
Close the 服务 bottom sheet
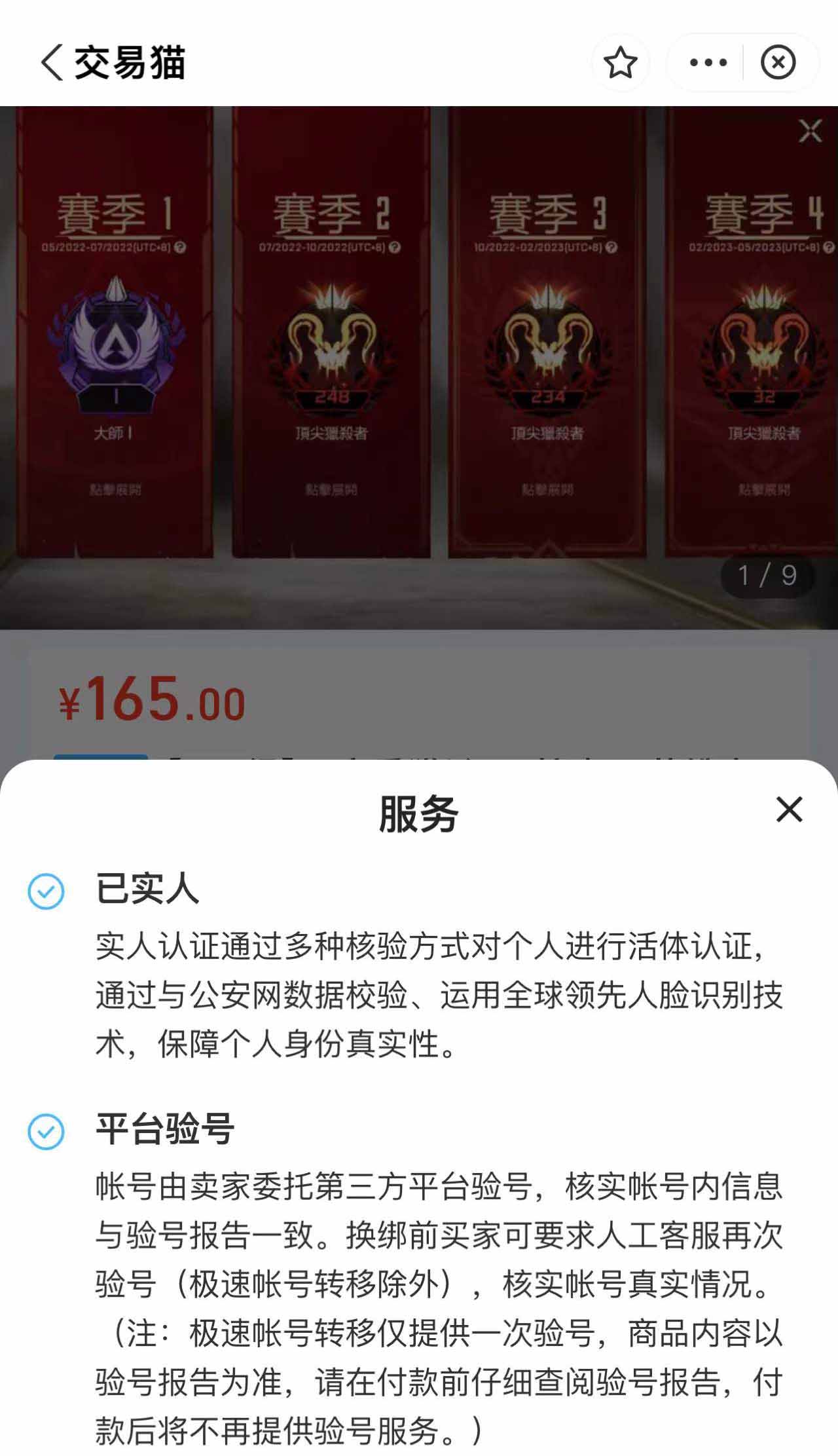[x=789, y=810]
